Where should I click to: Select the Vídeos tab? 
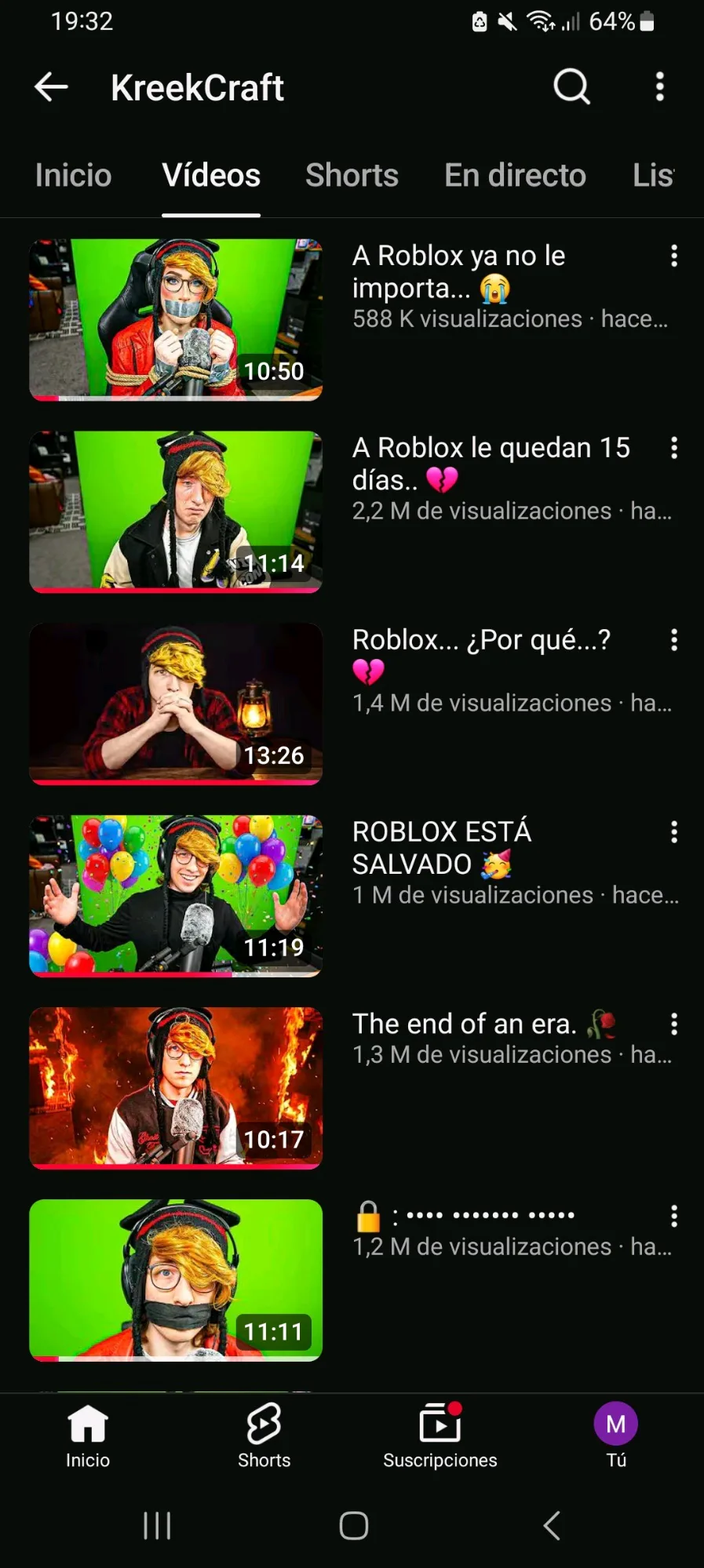click(x=211, y=175)
